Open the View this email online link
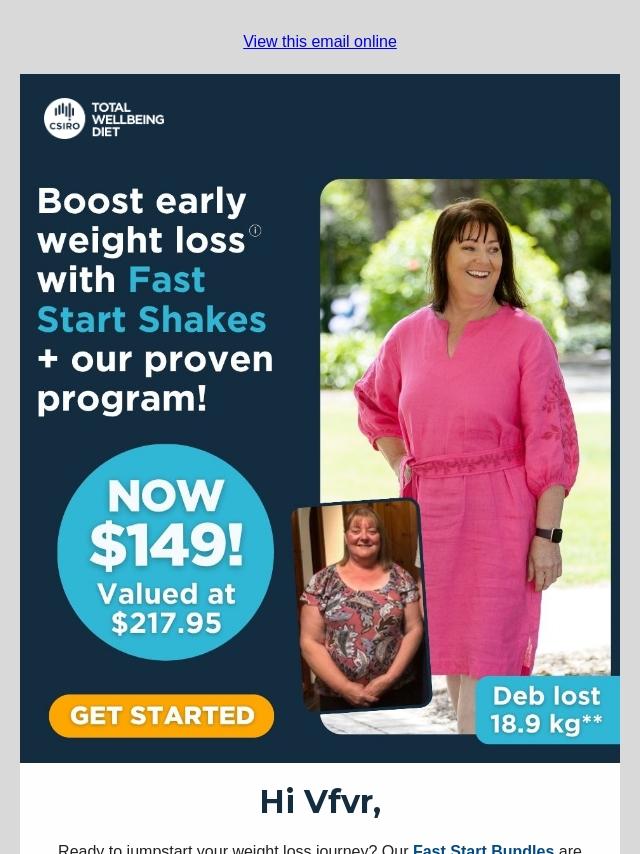This screenshot has height=854, width=640. click(x=319, y=42)
